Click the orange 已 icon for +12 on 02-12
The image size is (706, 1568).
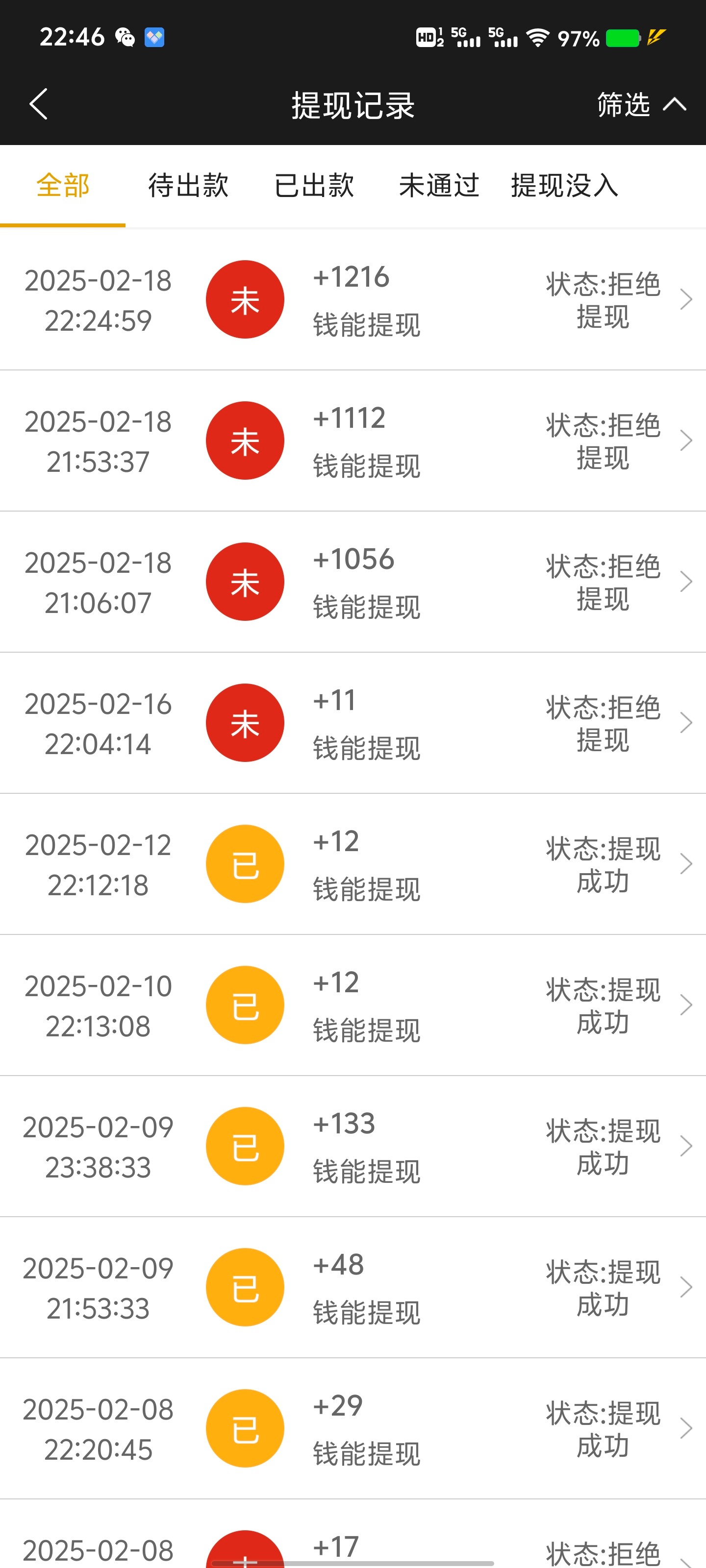point(245,864)
